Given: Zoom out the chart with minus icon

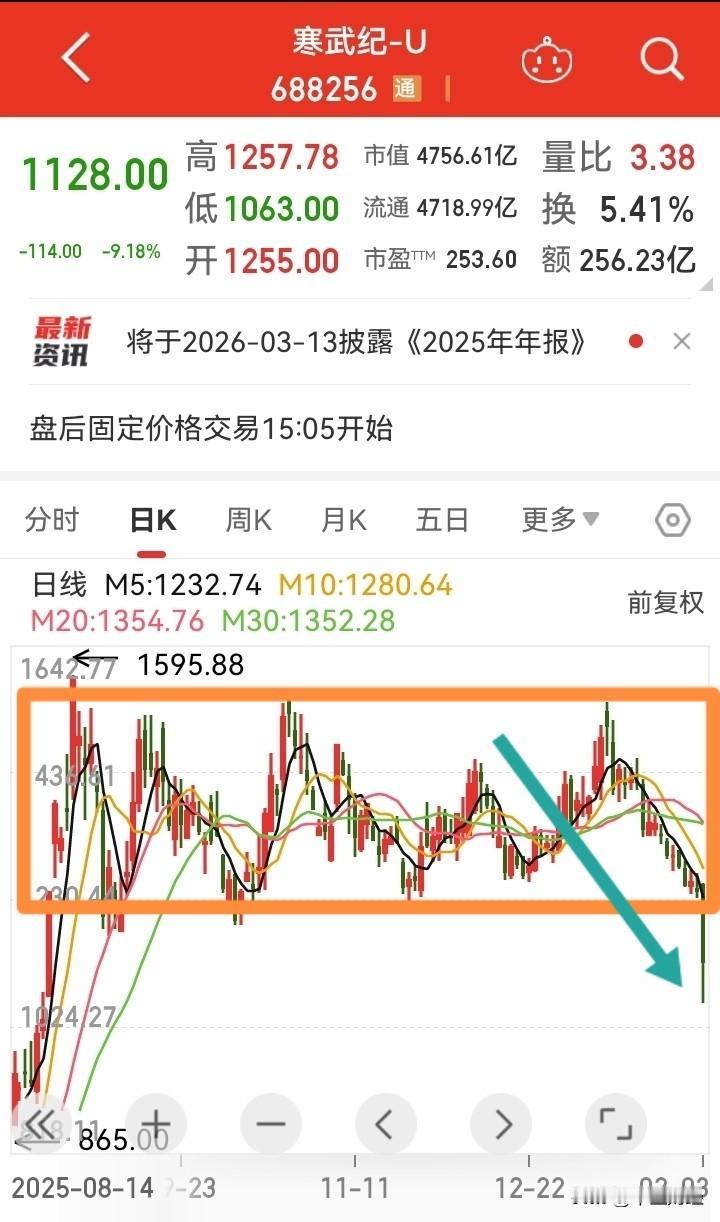Looking at the screenshot, I should pos(270,1124).
